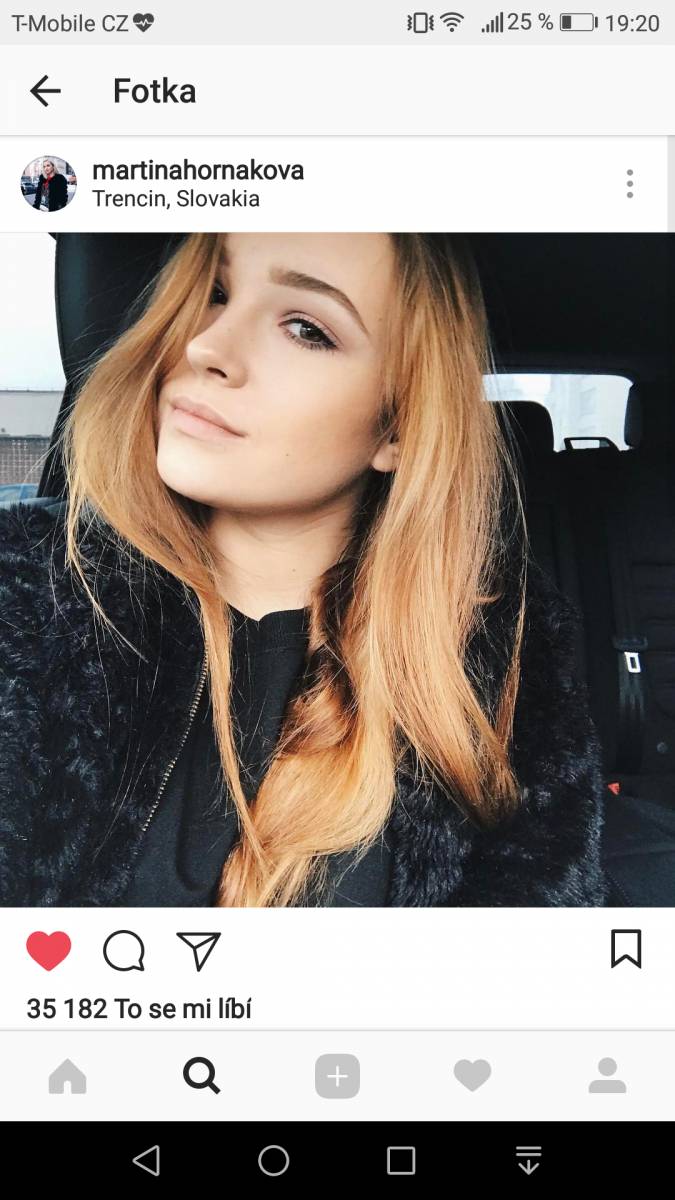This screenshot has width=675, height=1200.
Task: Share the post via the paper plane icon
Action: tap(198, 951)
